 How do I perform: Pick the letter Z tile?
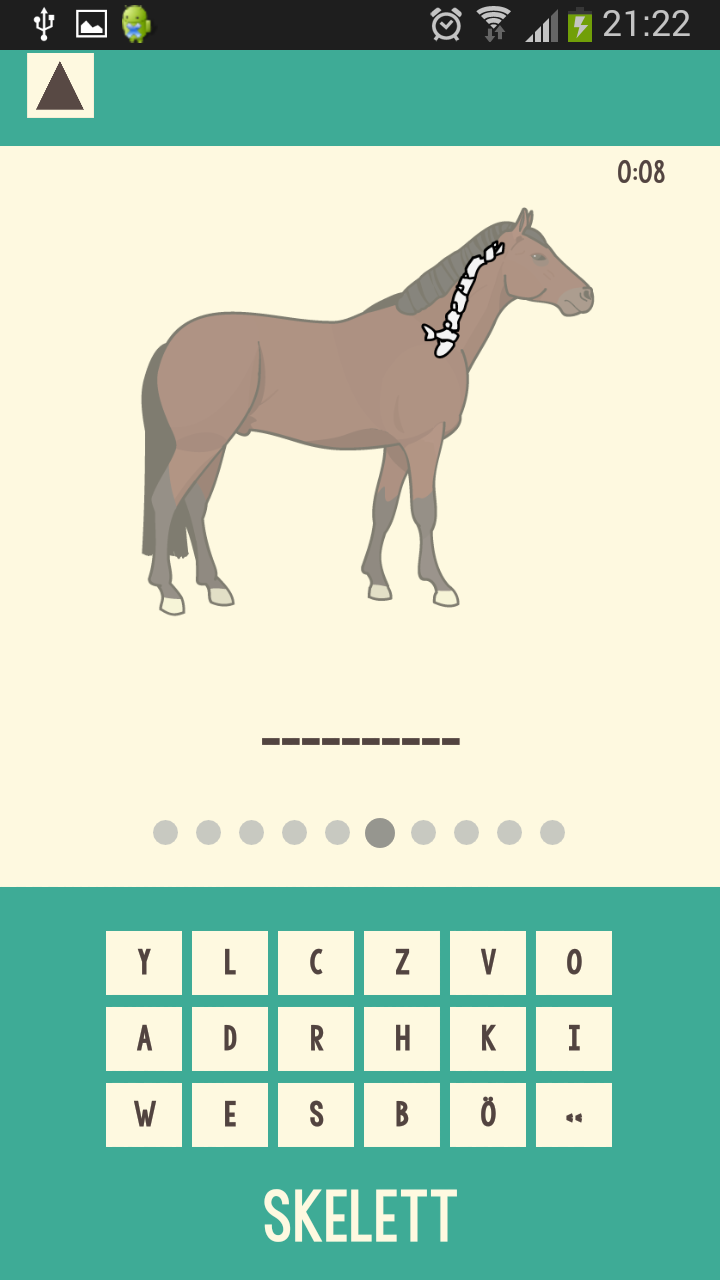pyautogui.click(x=402, y=962)
